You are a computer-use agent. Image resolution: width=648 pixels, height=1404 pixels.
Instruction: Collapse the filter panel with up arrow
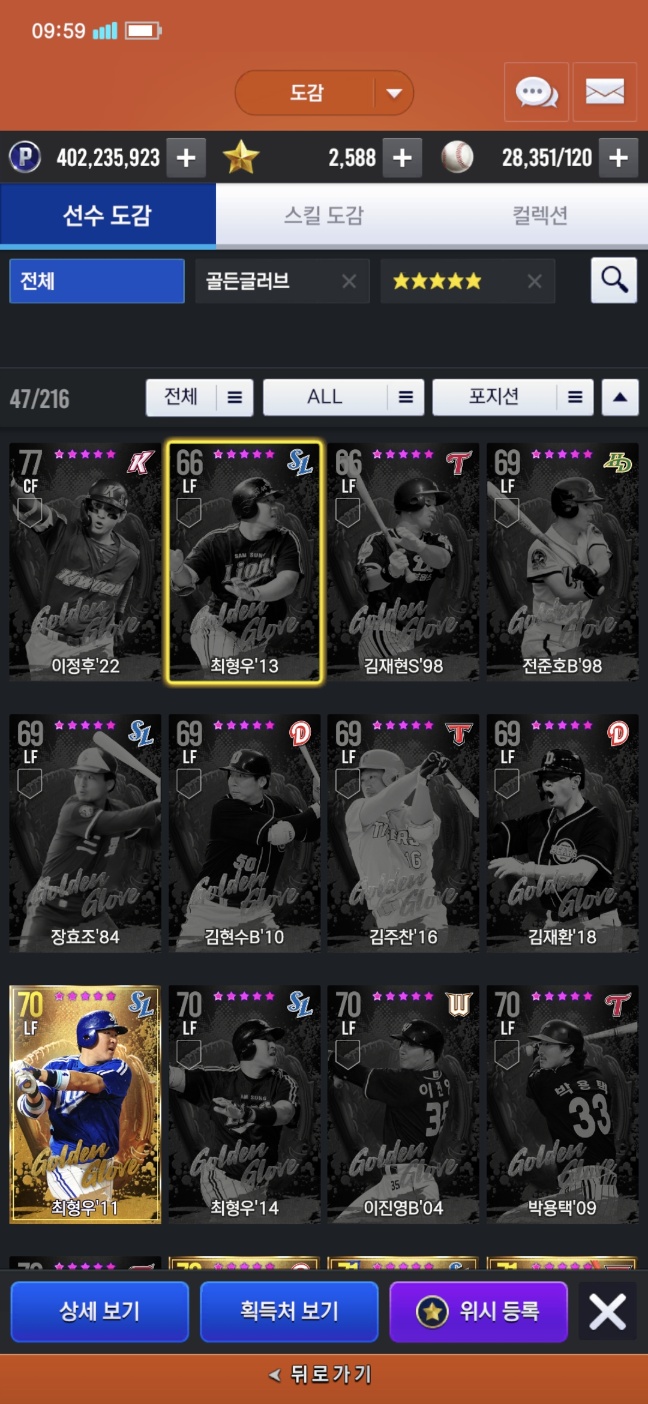point(619,397)
